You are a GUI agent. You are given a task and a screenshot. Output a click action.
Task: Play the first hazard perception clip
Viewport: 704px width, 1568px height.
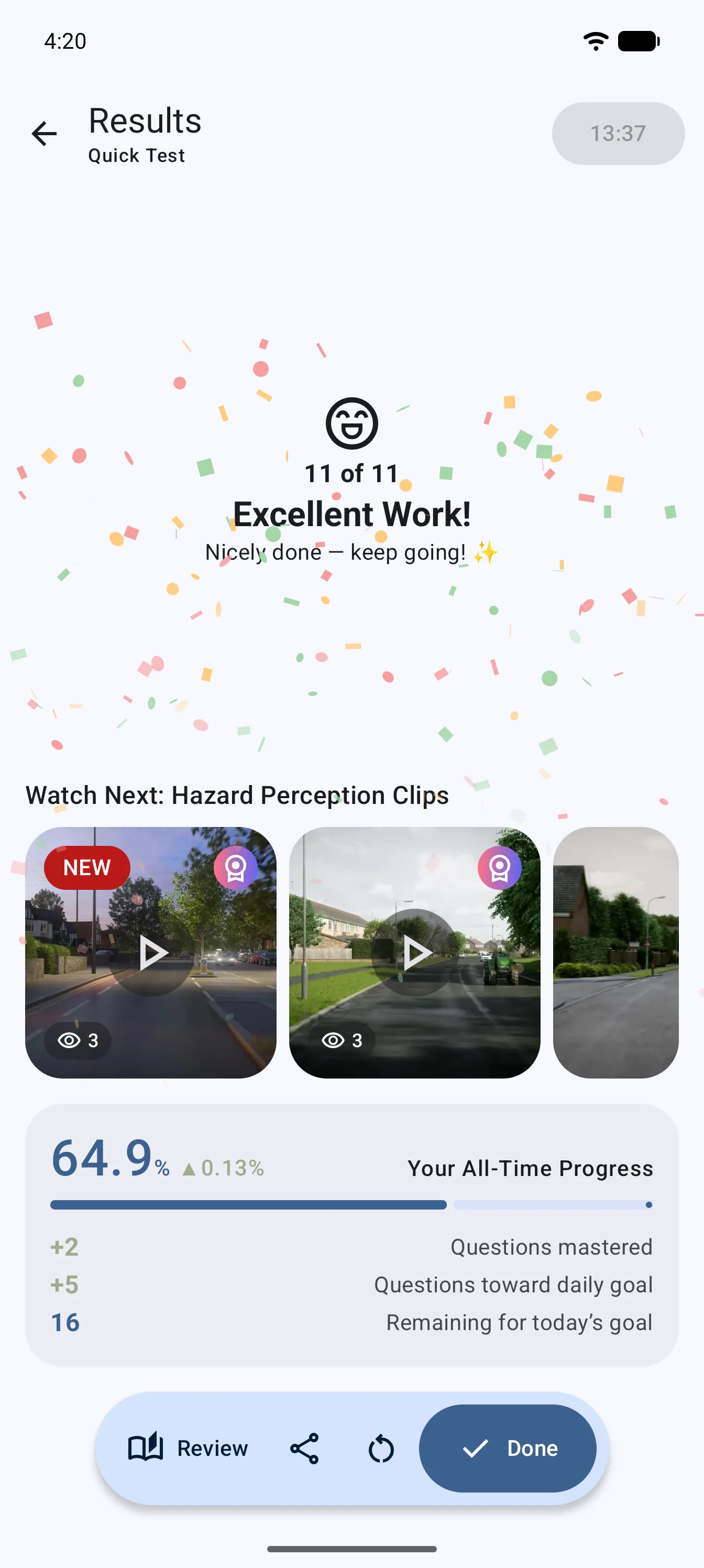coord(151,953)
